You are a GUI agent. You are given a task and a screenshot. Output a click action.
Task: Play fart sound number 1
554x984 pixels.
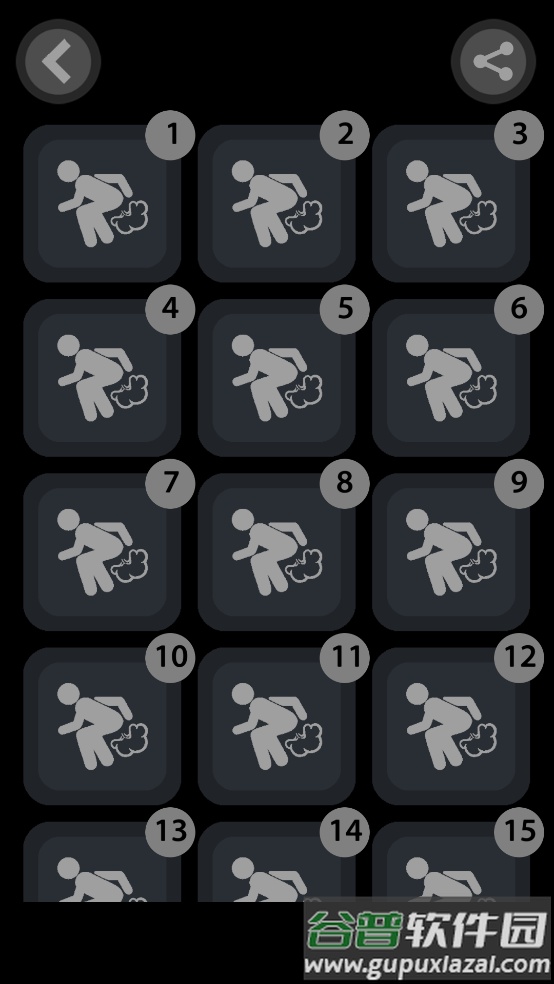point(102,203)
